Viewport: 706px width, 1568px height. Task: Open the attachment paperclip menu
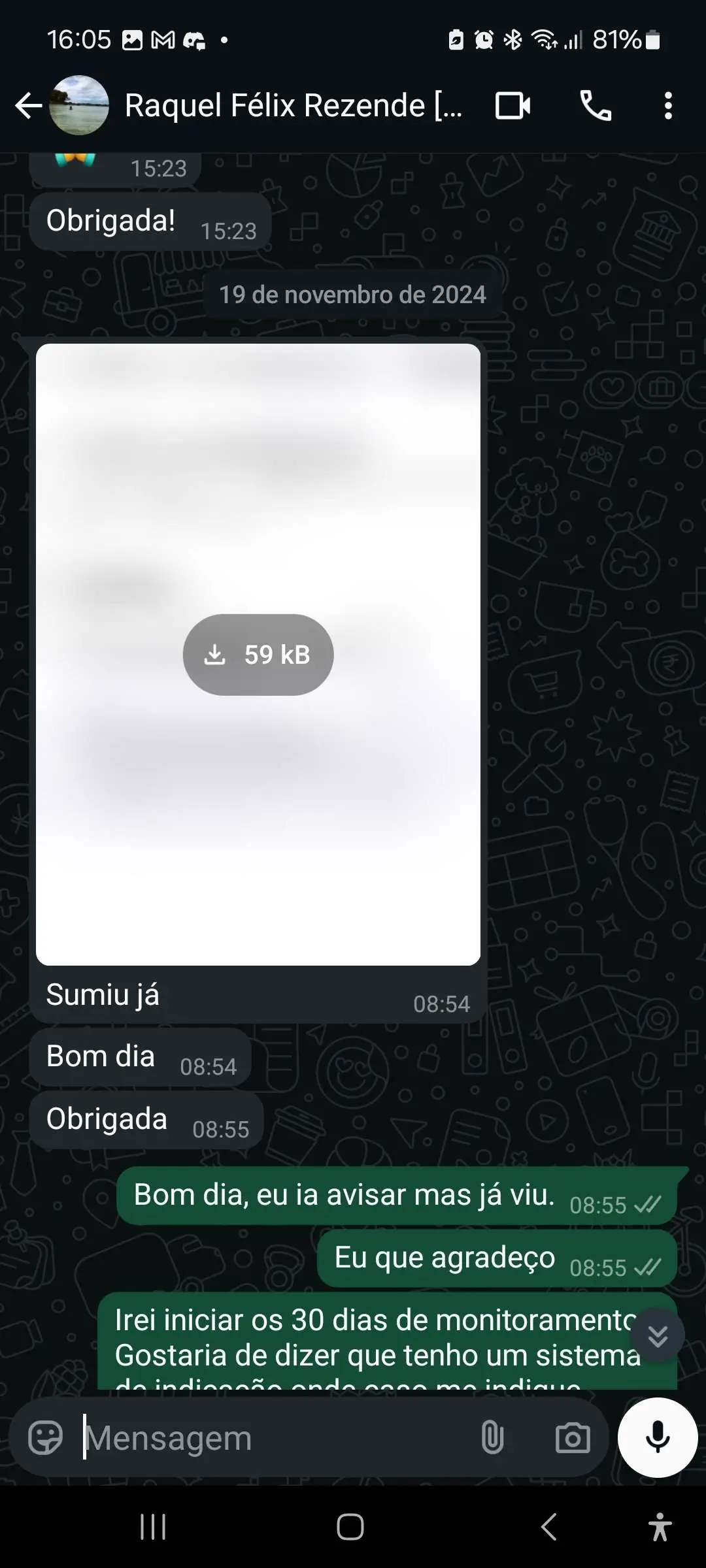pyautogui.click(x=492, y=1437)
